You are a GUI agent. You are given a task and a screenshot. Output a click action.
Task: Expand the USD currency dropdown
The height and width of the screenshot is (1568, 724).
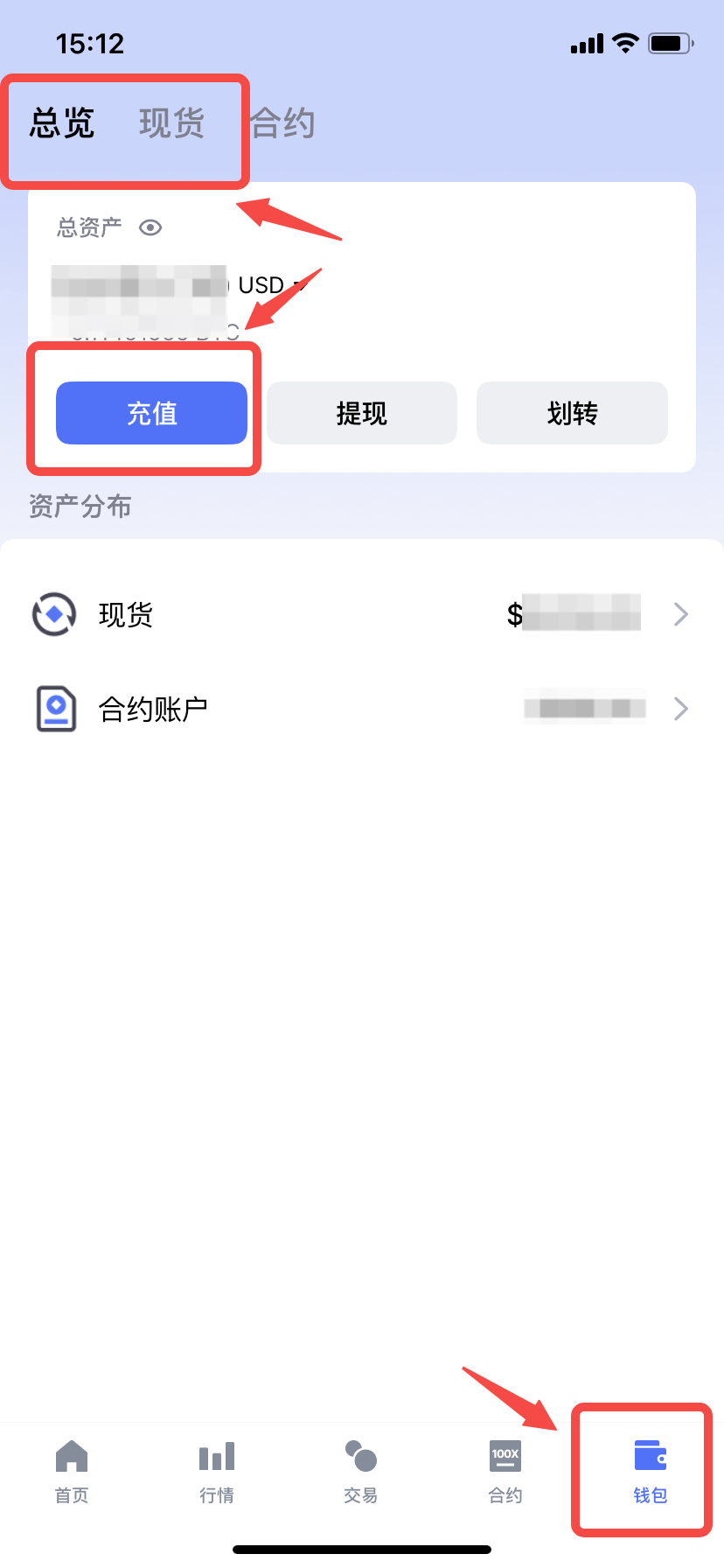coord(273,285)
